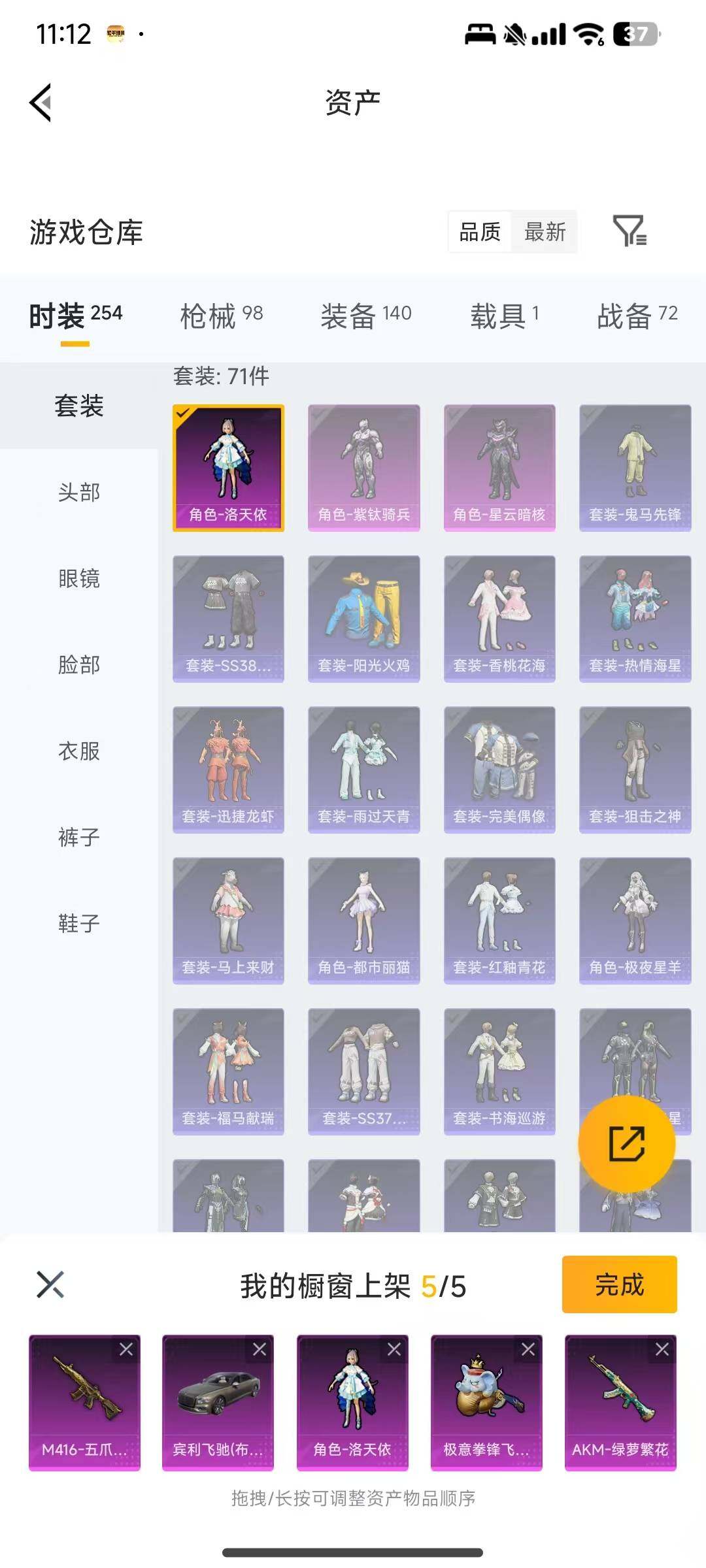The height and width of the screenshot is (1568, 706).
Task: Close the showcase panel with the X icon
Action: [49, 1284]
